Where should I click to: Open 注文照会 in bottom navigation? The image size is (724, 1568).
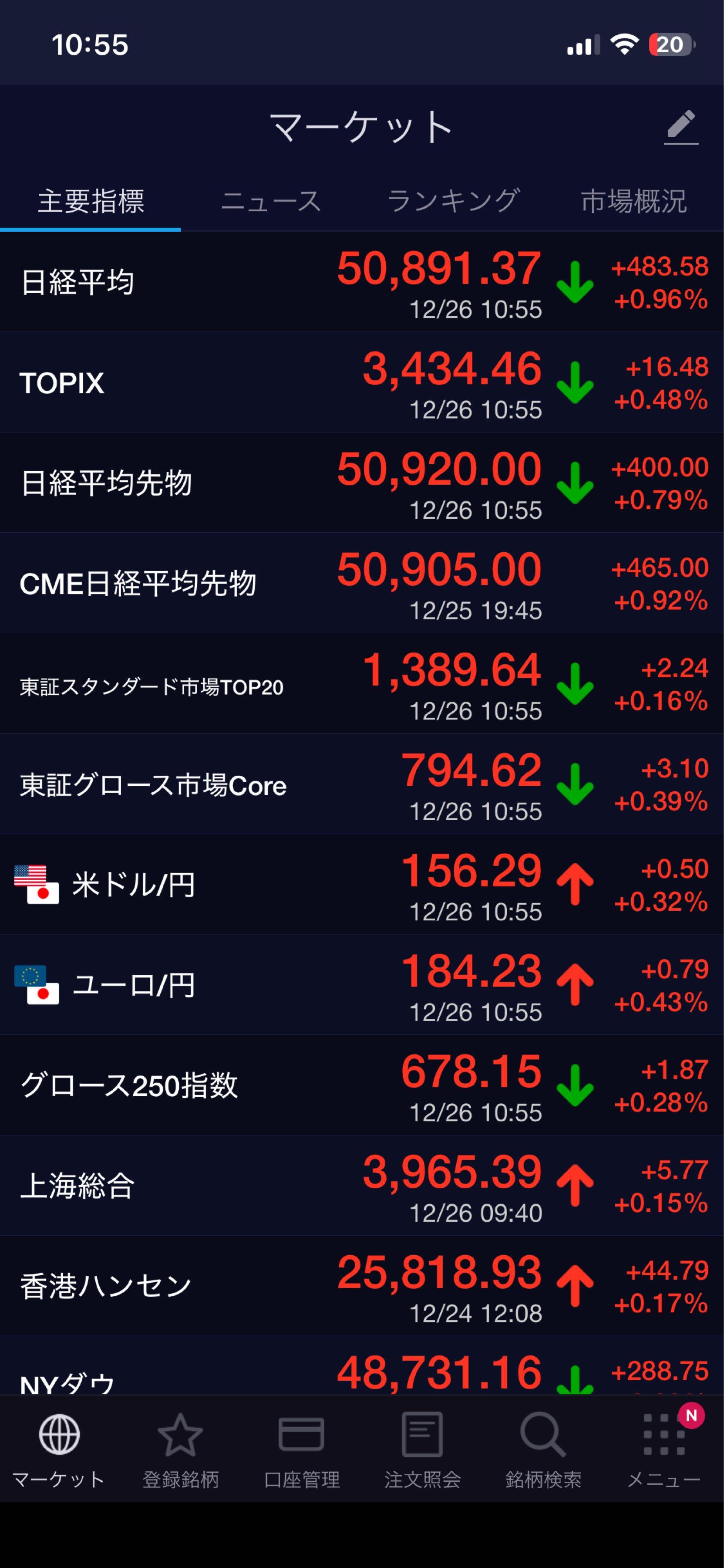click(422, 1451)
